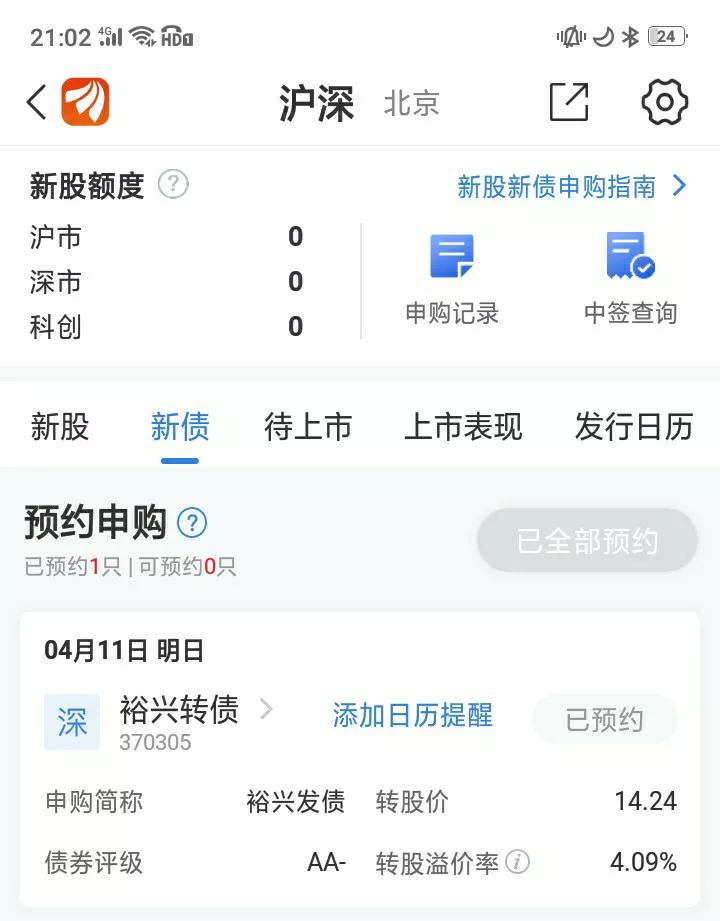Expand 新股新债申购指南 via its chevron
Image resolution: width=720 pixels, height=921 pixels.
(x=677, y=185)
